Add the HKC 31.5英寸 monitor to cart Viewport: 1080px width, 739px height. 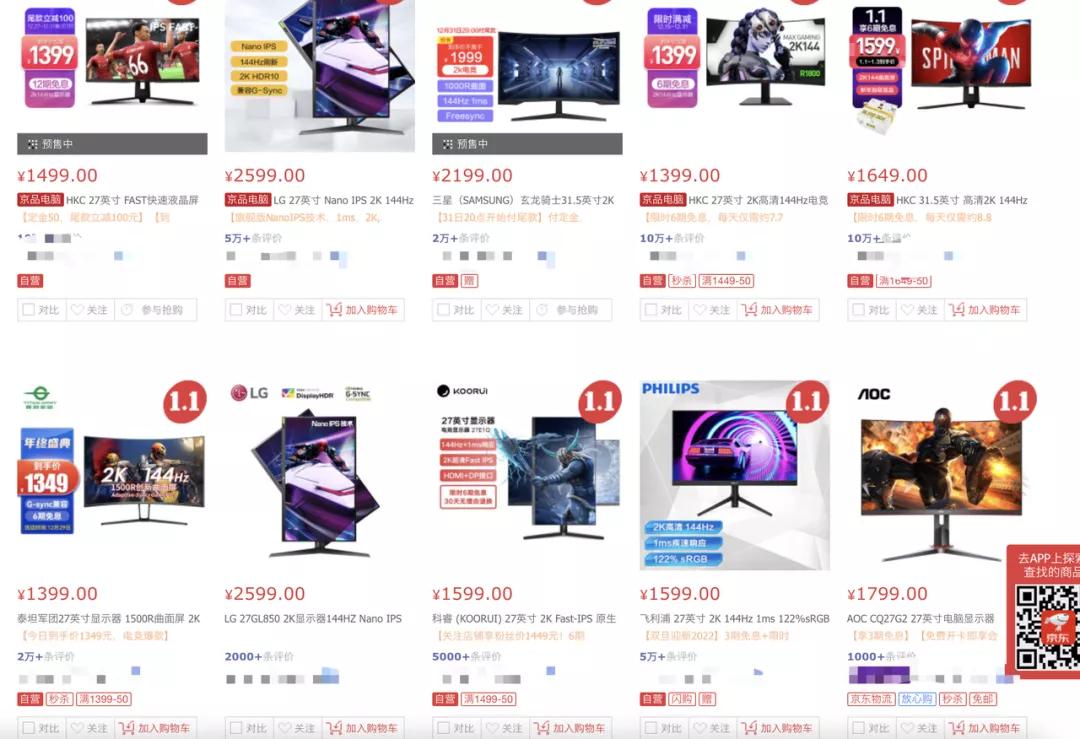tap(984, 310)
